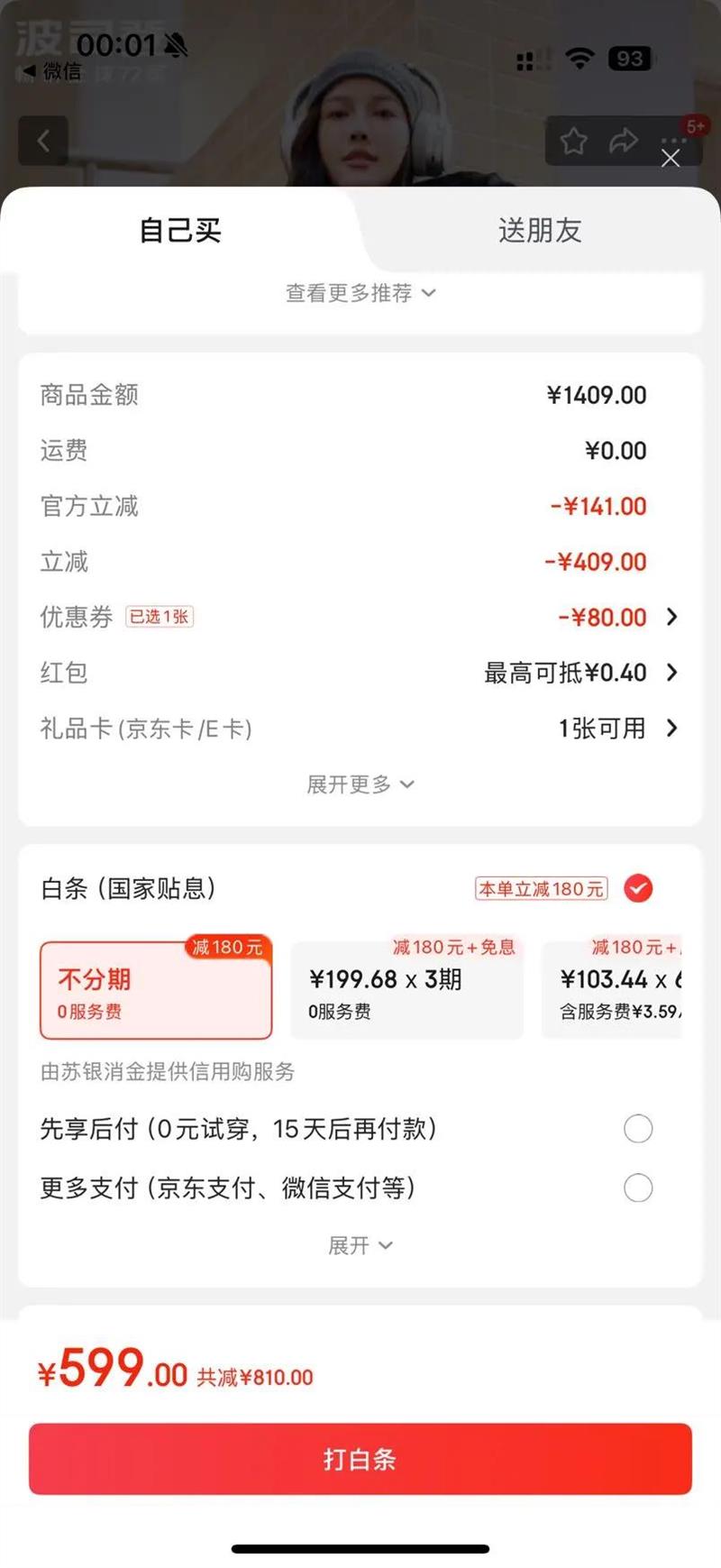Go back with the top-left arrow
This screenshot has height=1568, width=721.
(42, 141)
